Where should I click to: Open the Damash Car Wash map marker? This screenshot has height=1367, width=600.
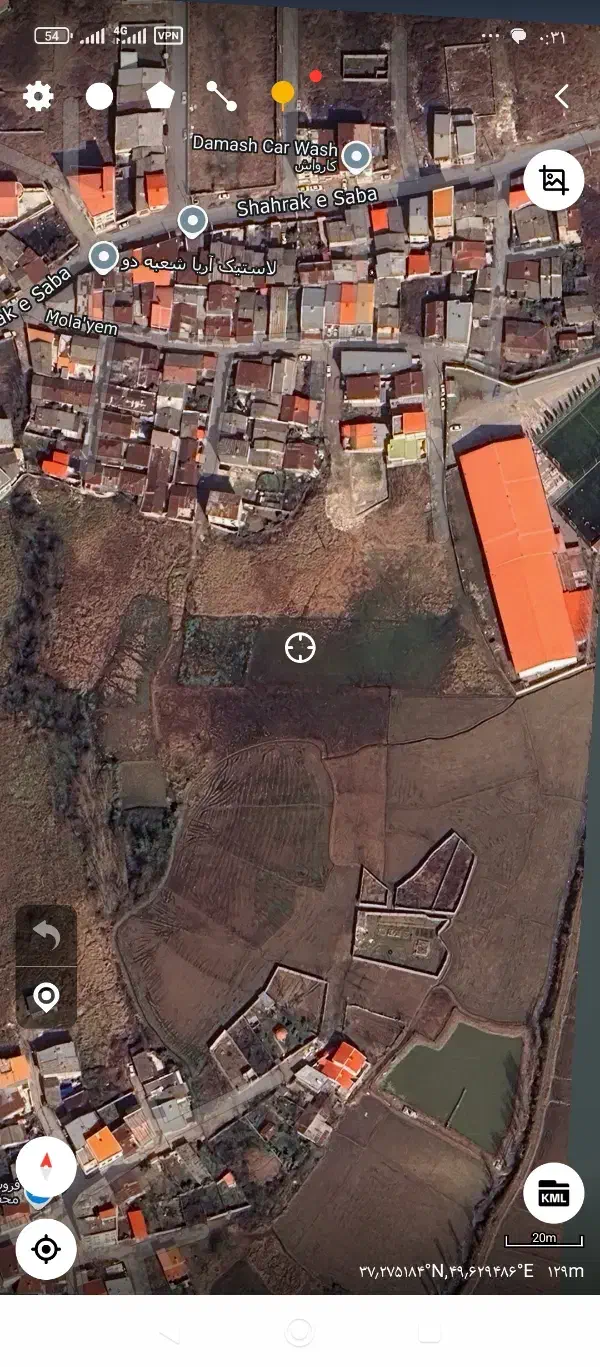click(356, 156)
